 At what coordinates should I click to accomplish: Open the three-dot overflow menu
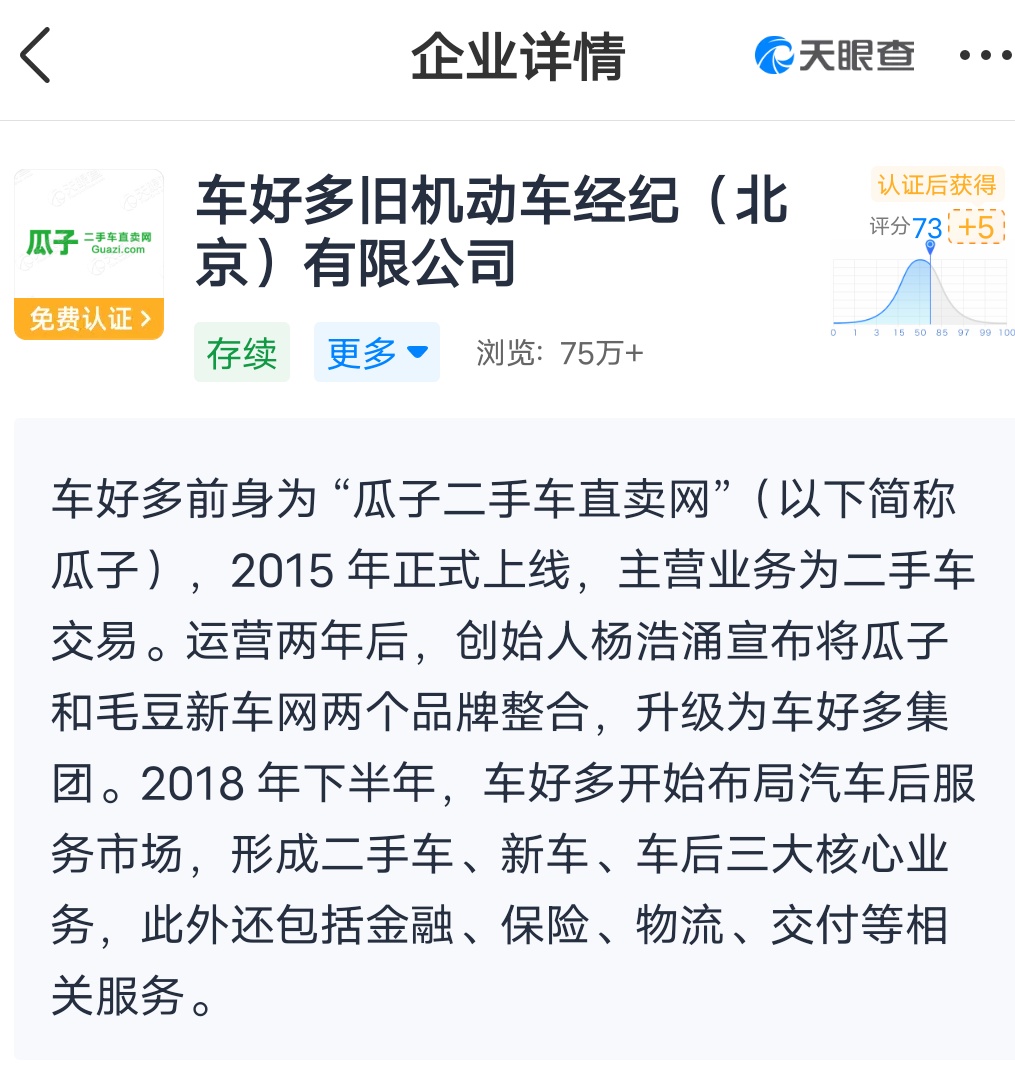pyautogui.click(x=984, y=56)
